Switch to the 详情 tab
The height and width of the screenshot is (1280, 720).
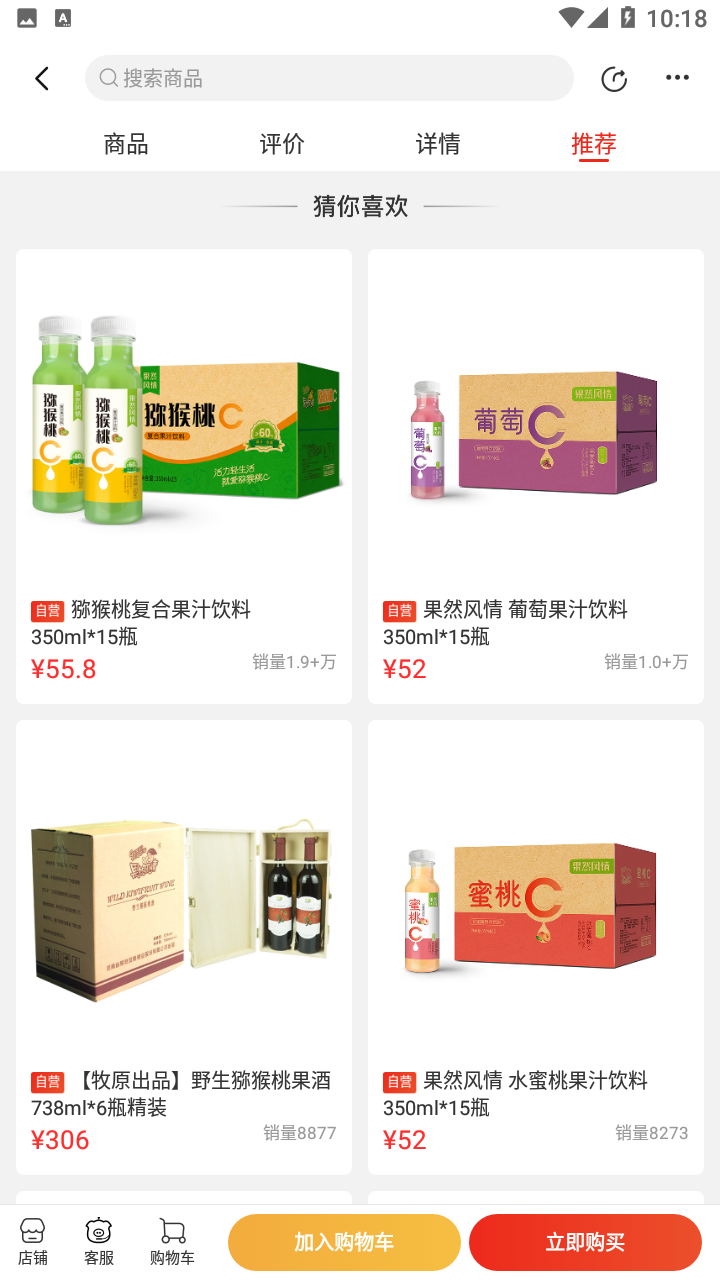pos(438,144)
